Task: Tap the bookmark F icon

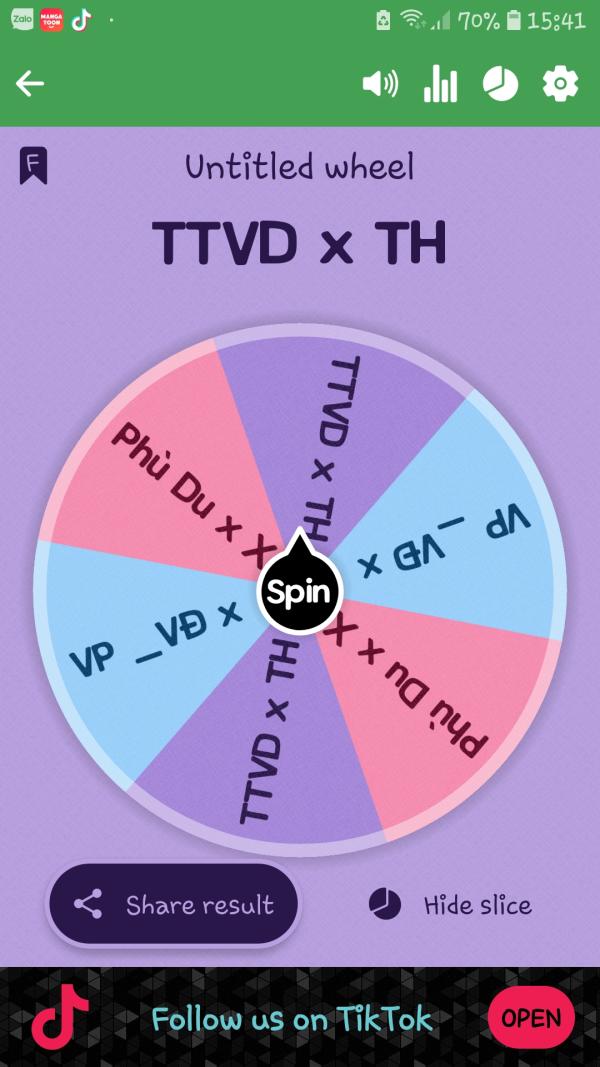Action: tap(33, 165)
